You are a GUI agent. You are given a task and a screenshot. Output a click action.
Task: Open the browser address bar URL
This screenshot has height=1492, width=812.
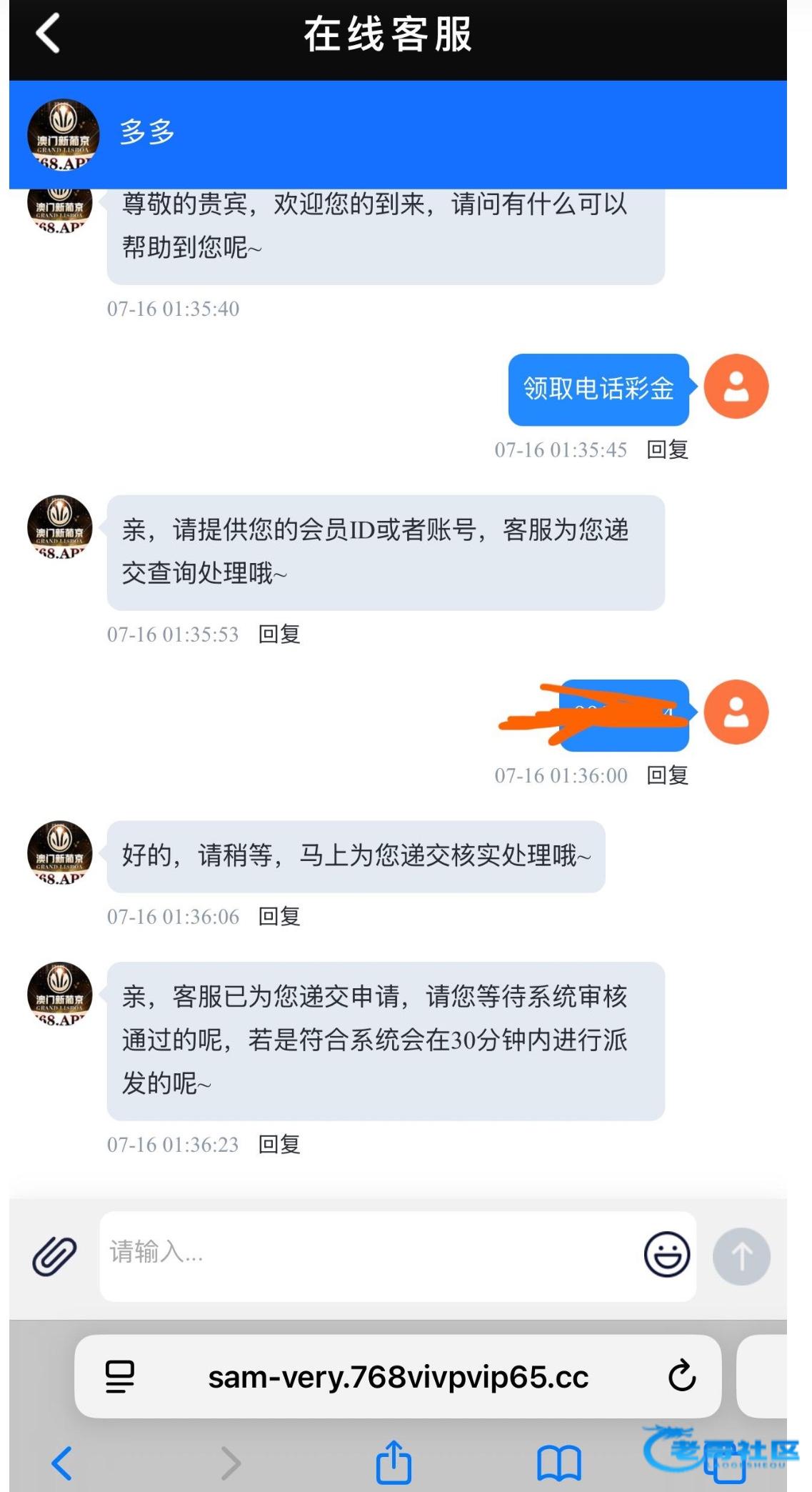tap(398, 1377)
